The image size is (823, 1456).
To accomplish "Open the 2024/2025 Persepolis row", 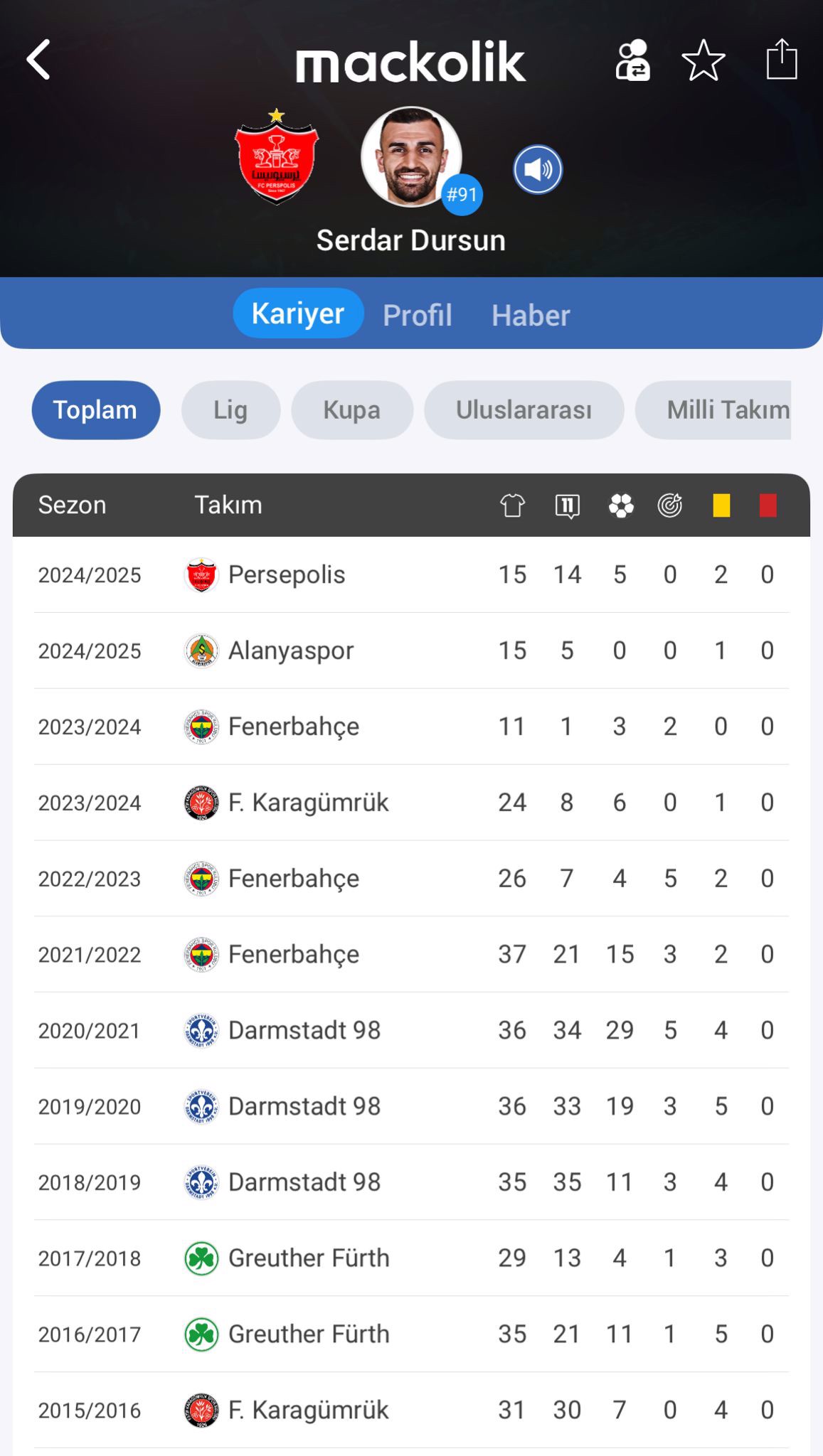I will pyautogui.click(x=411, y=574).
